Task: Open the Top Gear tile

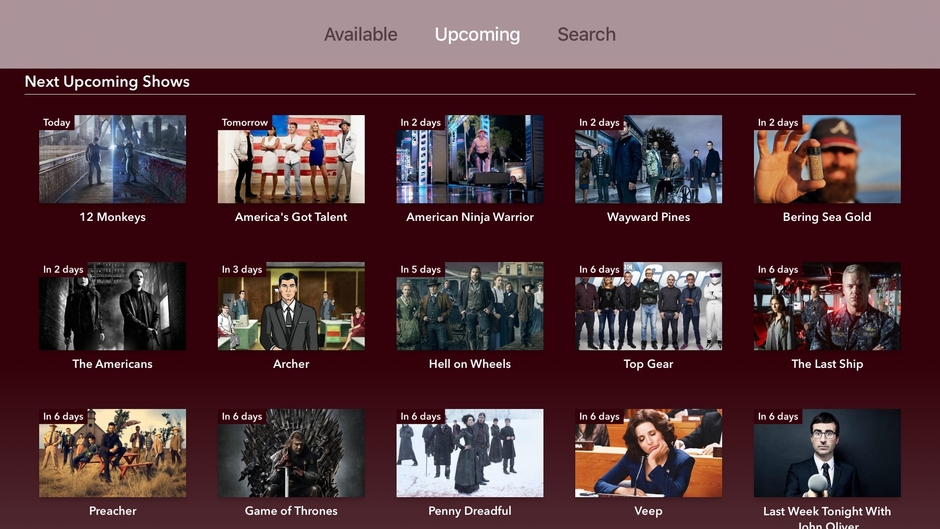Action: point(648,307)
